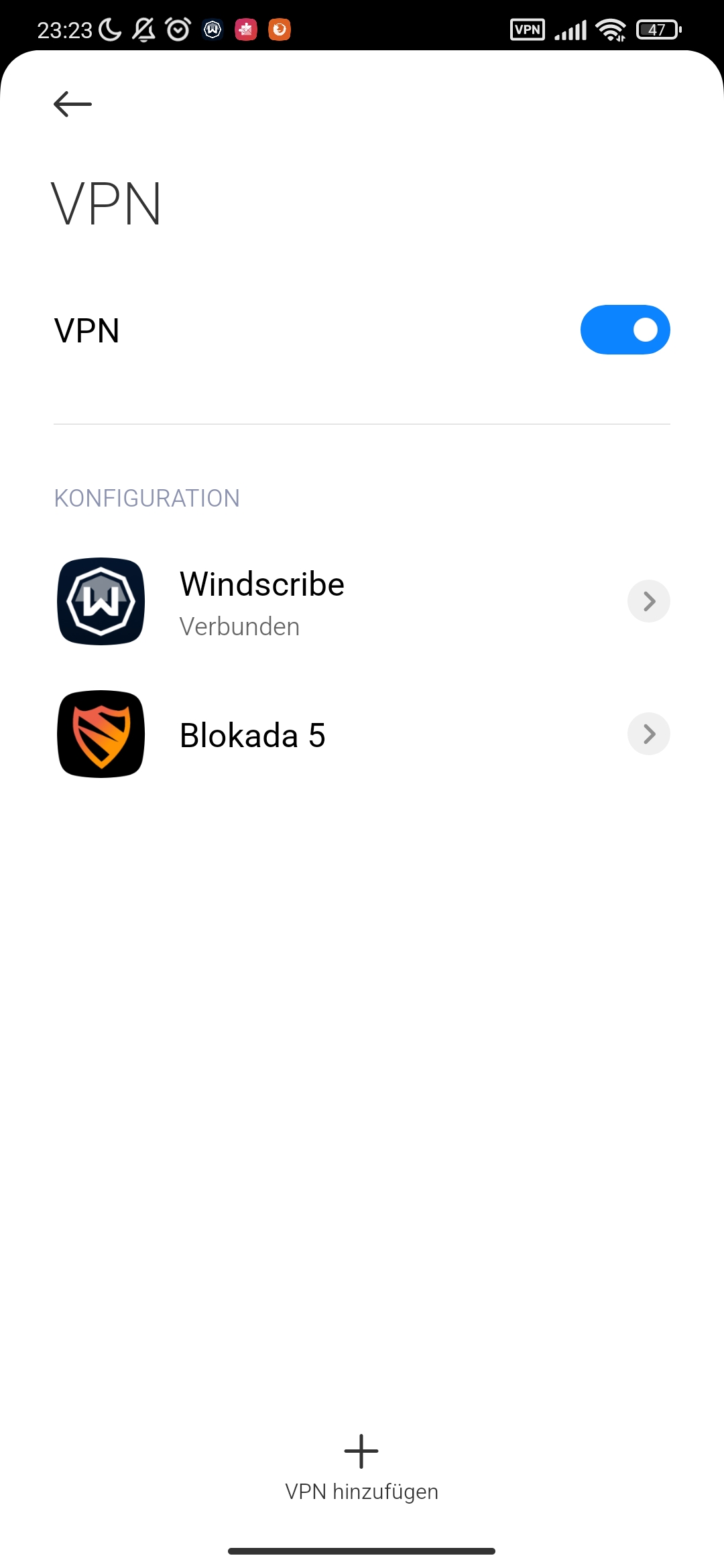Open the Blokada 5 configuration

(x=362, y=734)
